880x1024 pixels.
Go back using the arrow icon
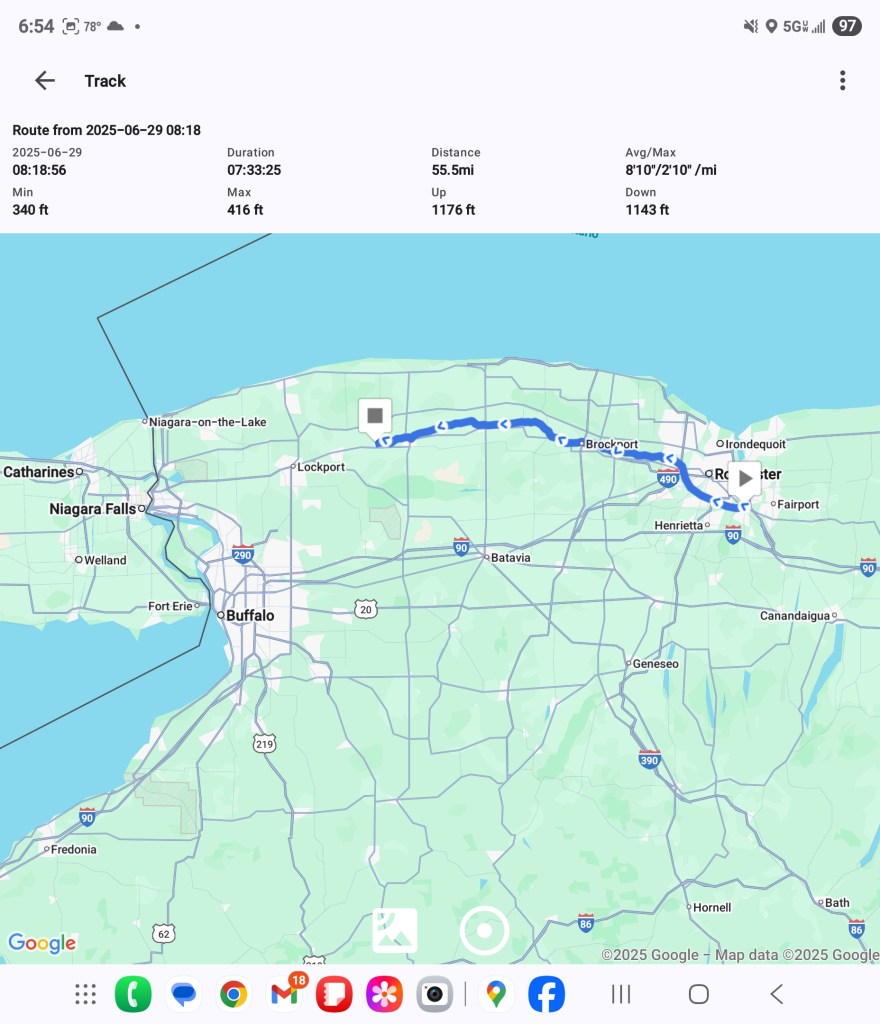(45, 81)
